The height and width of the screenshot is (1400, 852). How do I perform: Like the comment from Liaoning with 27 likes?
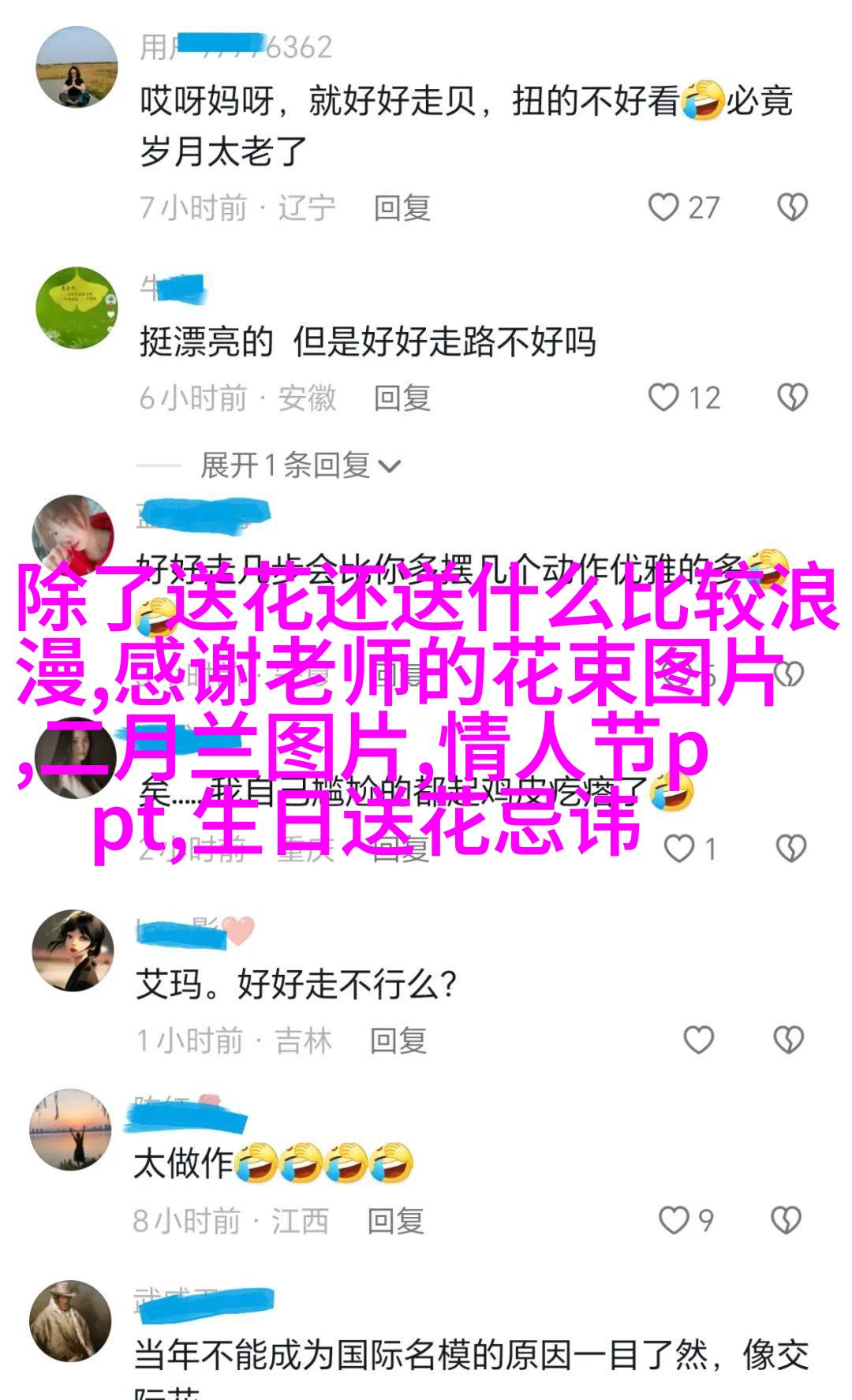tap(664, 207)
